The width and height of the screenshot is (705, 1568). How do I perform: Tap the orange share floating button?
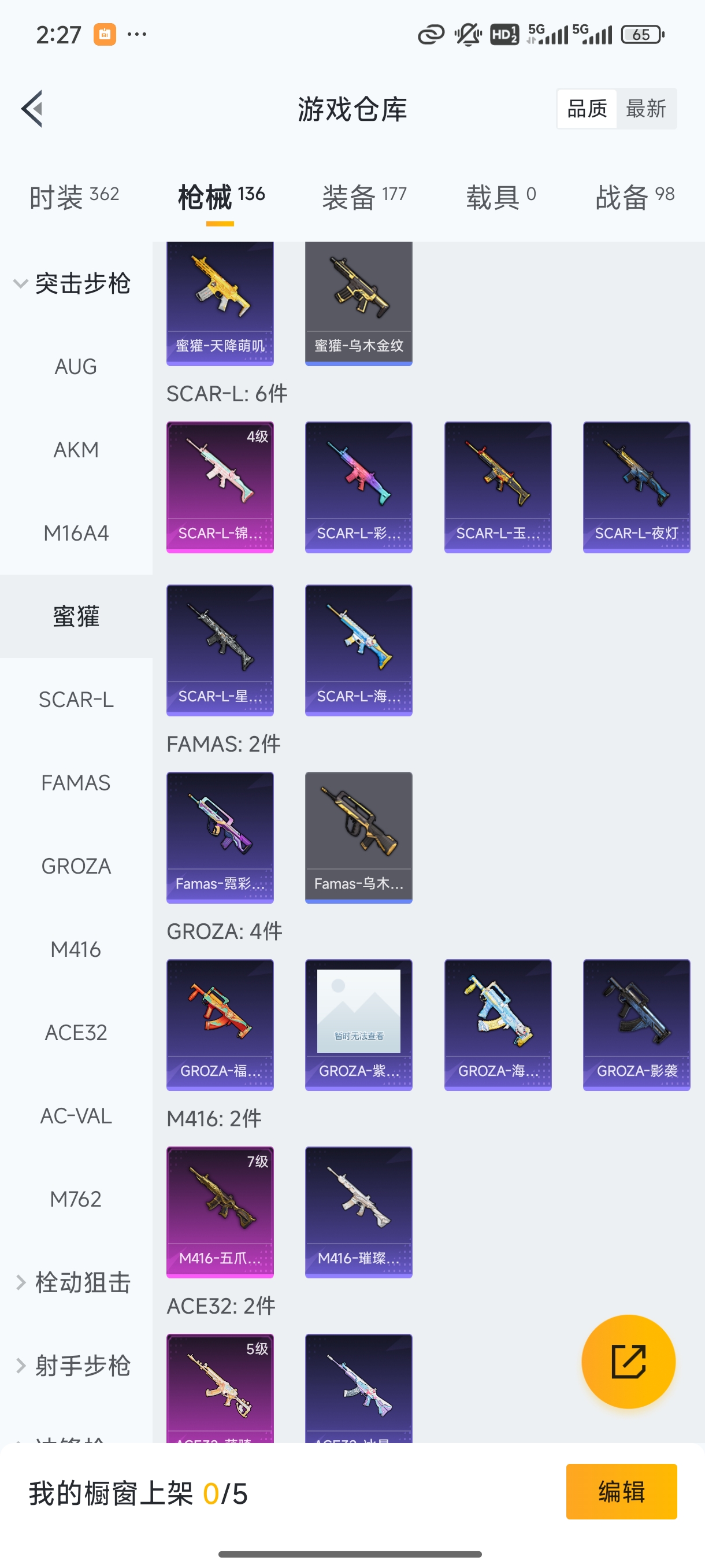[x=628, y=1362]
